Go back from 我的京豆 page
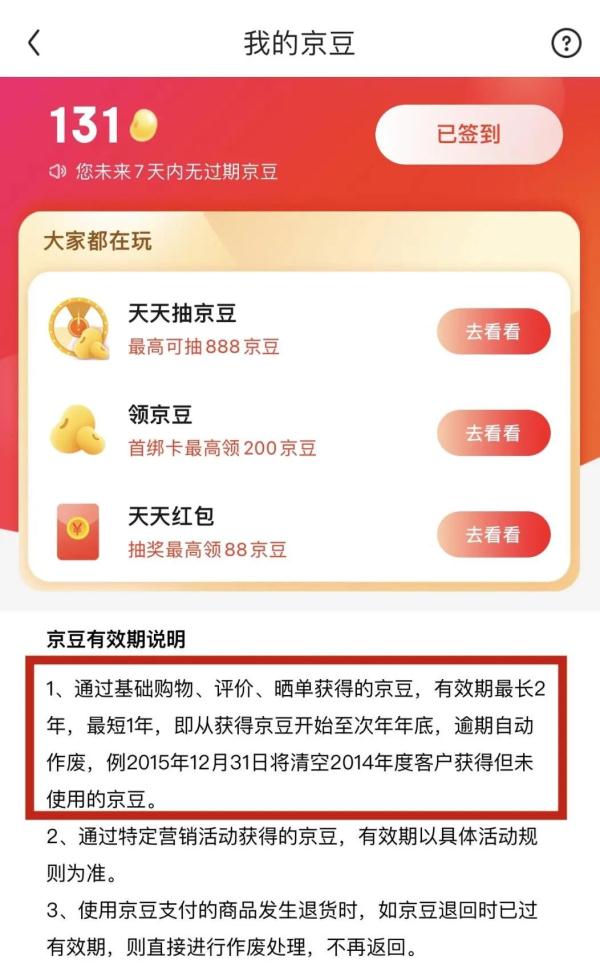 tap(34, 43)
